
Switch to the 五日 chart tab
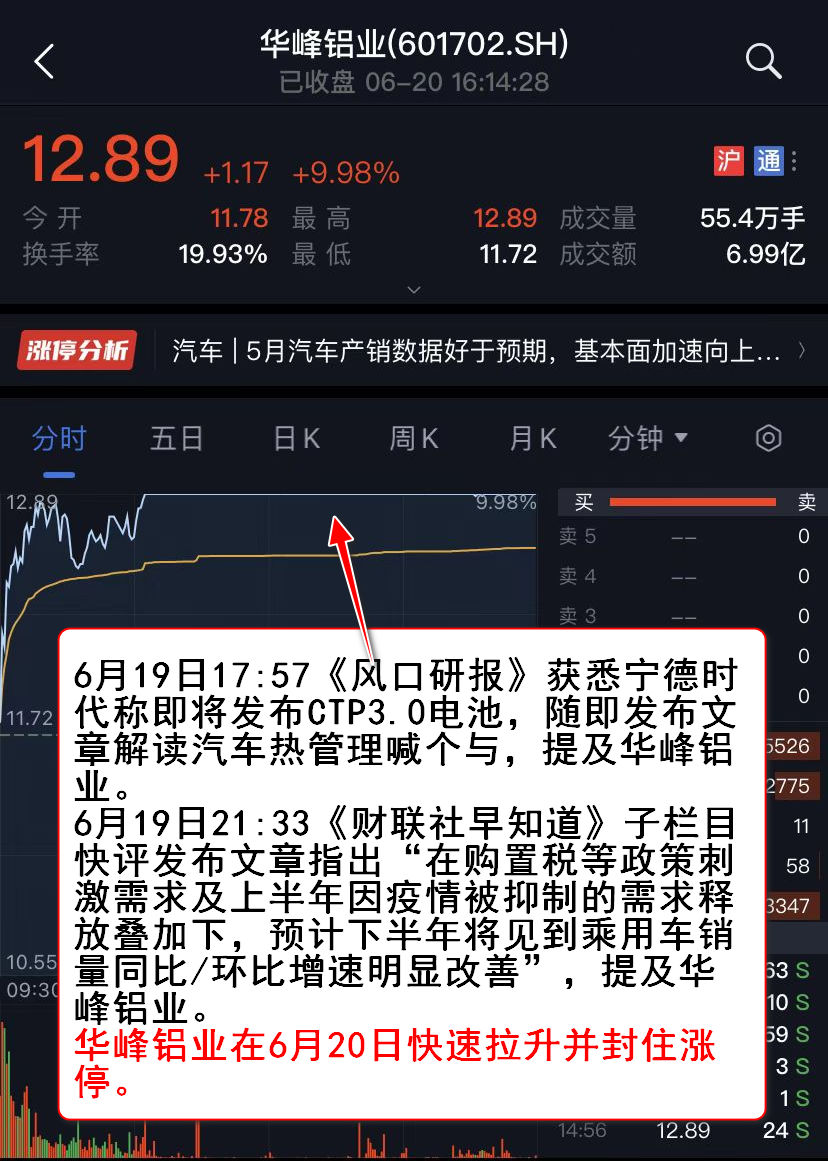pos(177,439)
